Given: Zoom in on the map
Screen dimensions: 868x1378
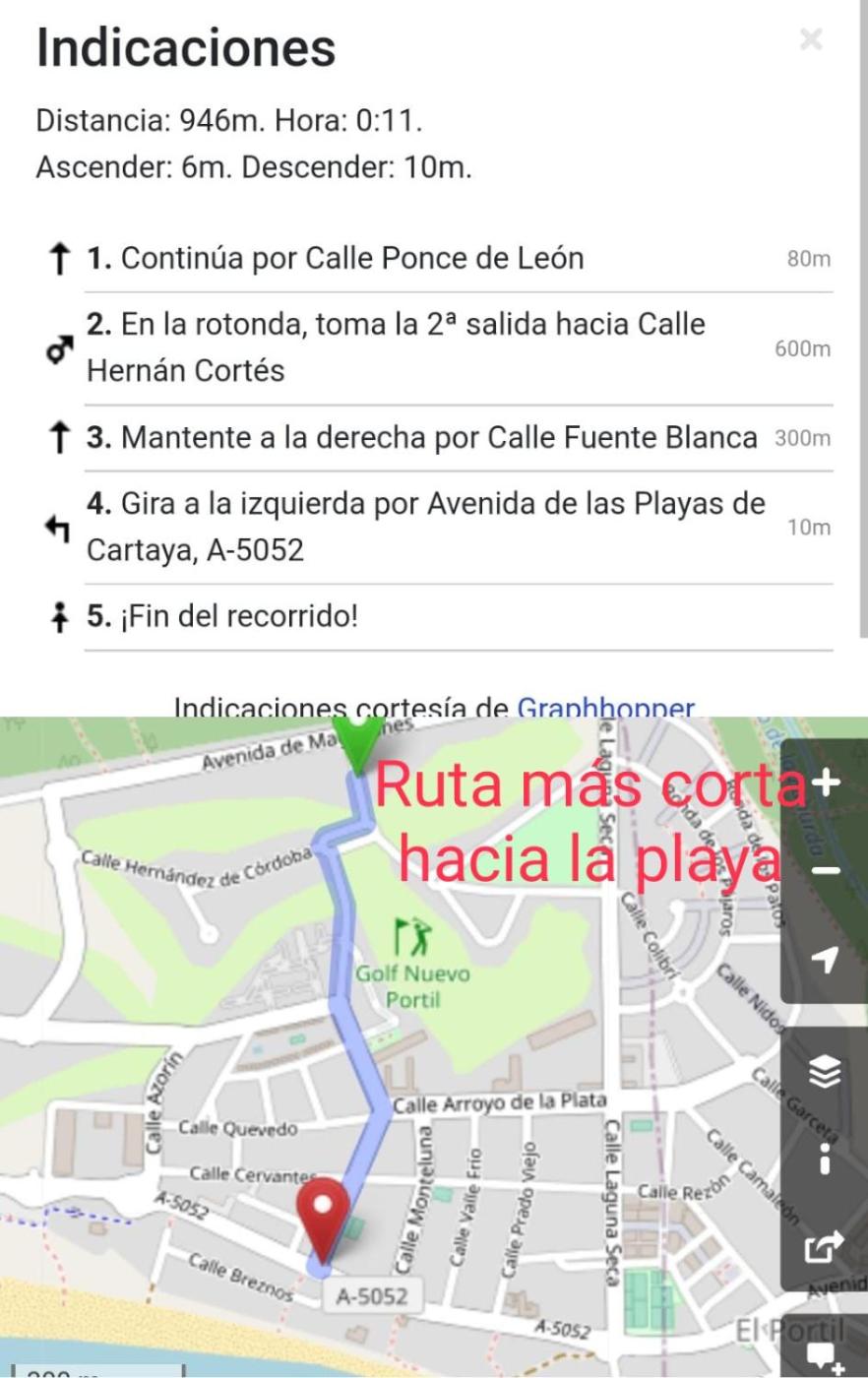Looking at the screenshot, I should click(x=825, y=783).
